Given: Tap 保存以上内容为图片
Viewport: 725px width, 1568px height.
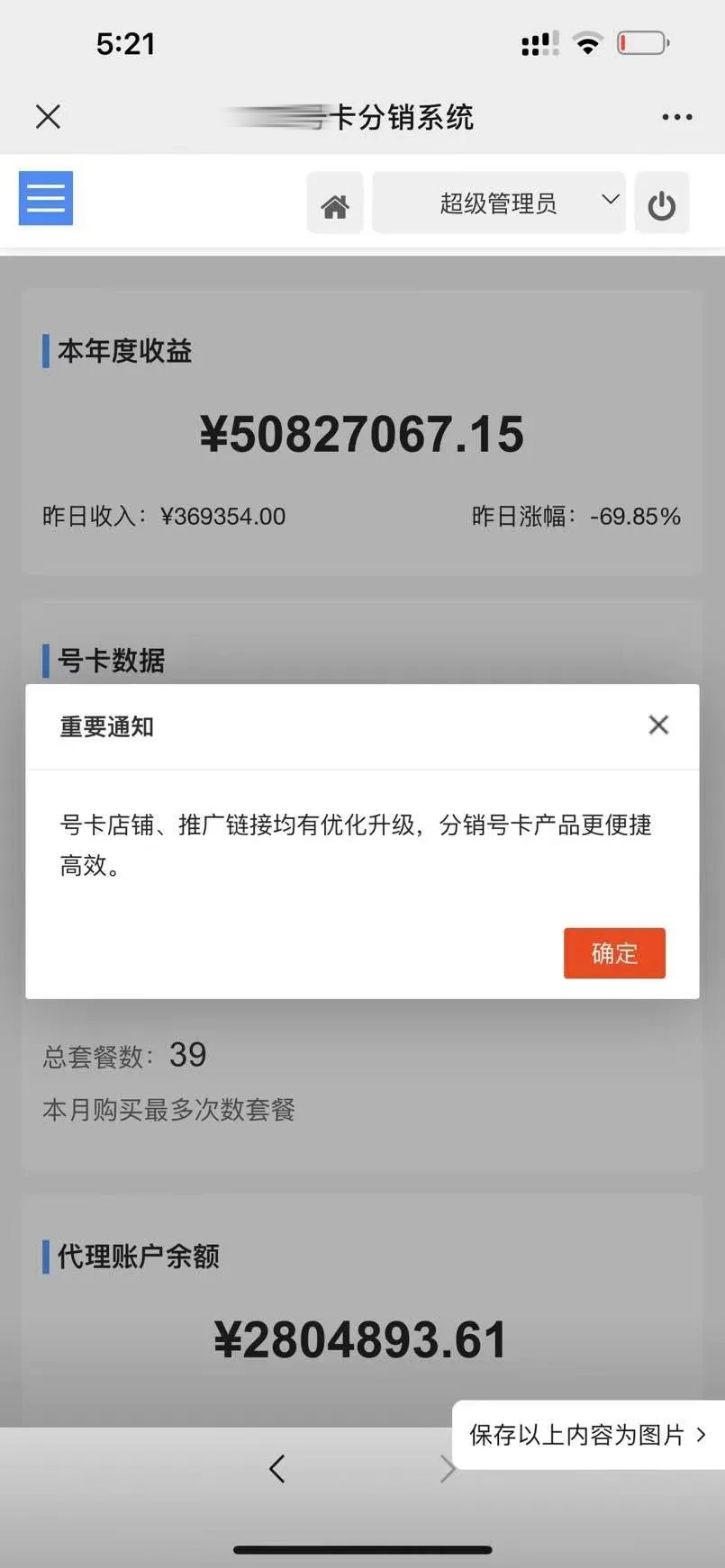Looking at the screenshot, I should [587, 1435].
